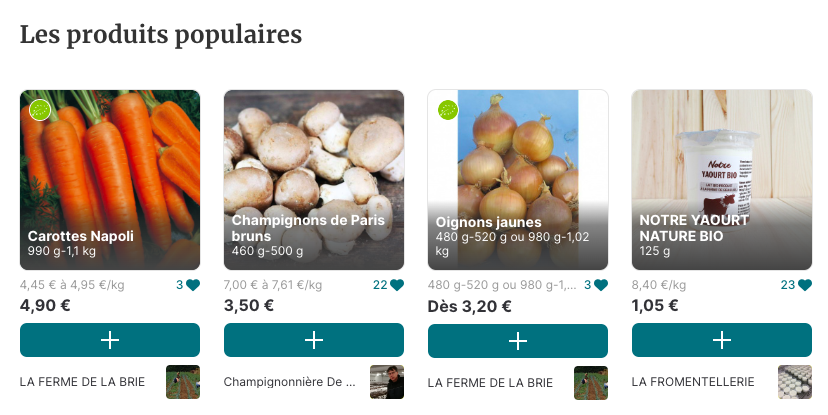Open the Oignons jaunes product card

pyautogui.click(x=518, y=180)
